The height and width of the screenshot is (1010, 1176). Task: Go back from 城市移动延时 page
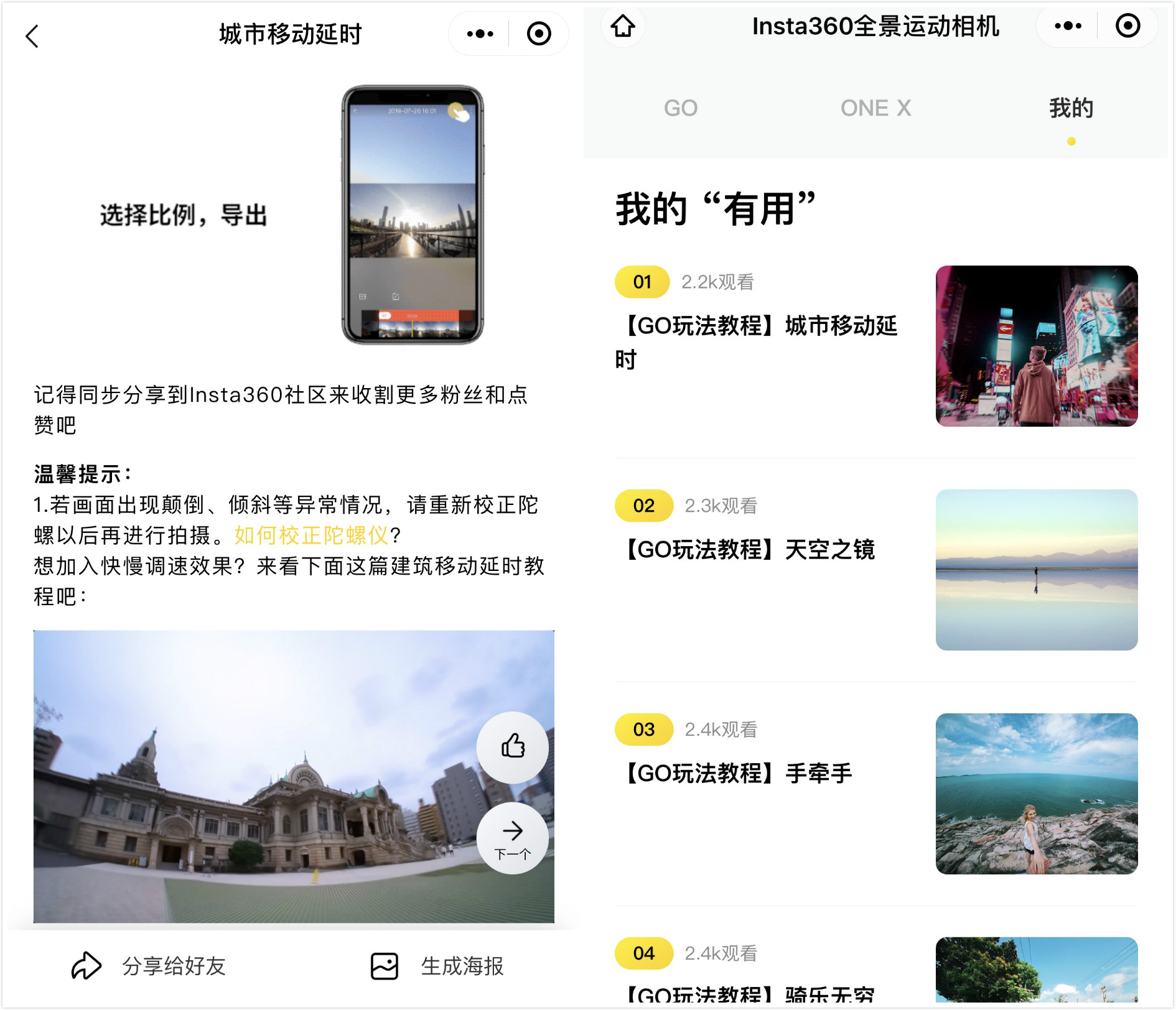pyautogui.click(x=32, y=35)
